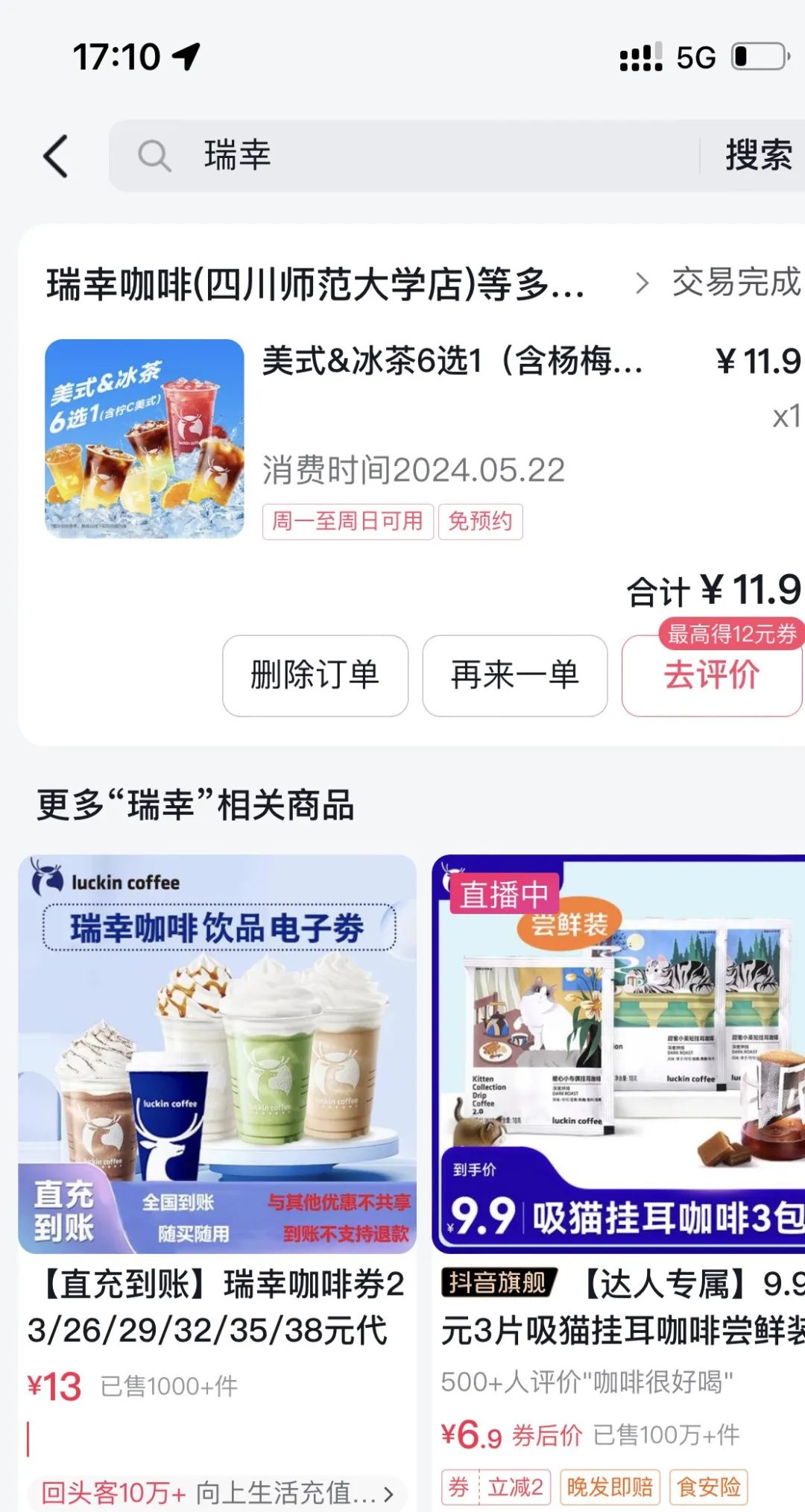Tap 删除订单 to delete the order
This screenshot has width=805, height=1512.
[315, 675]
